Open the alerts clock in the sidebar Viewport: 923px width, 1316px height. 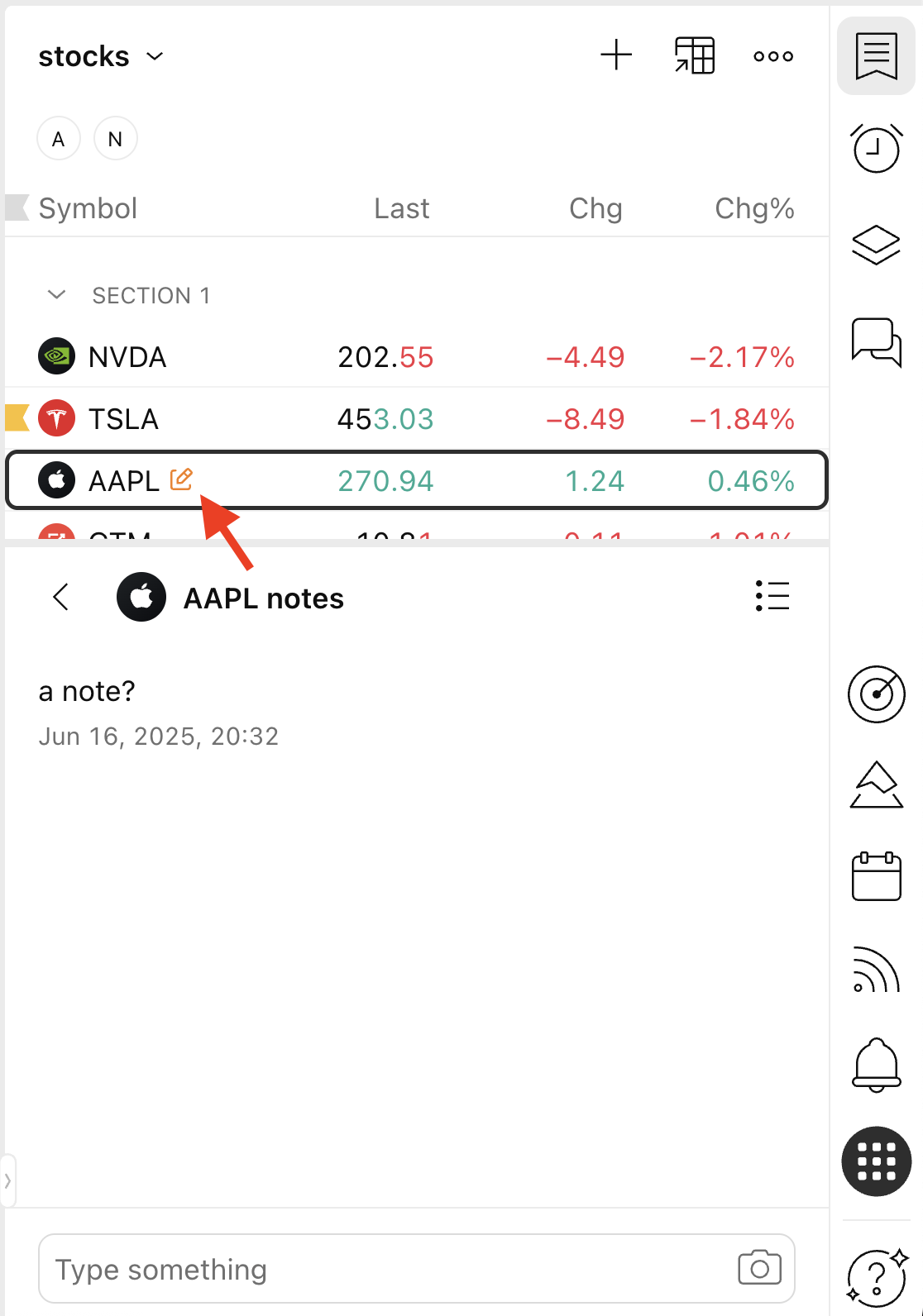click(x=877, y=148)
